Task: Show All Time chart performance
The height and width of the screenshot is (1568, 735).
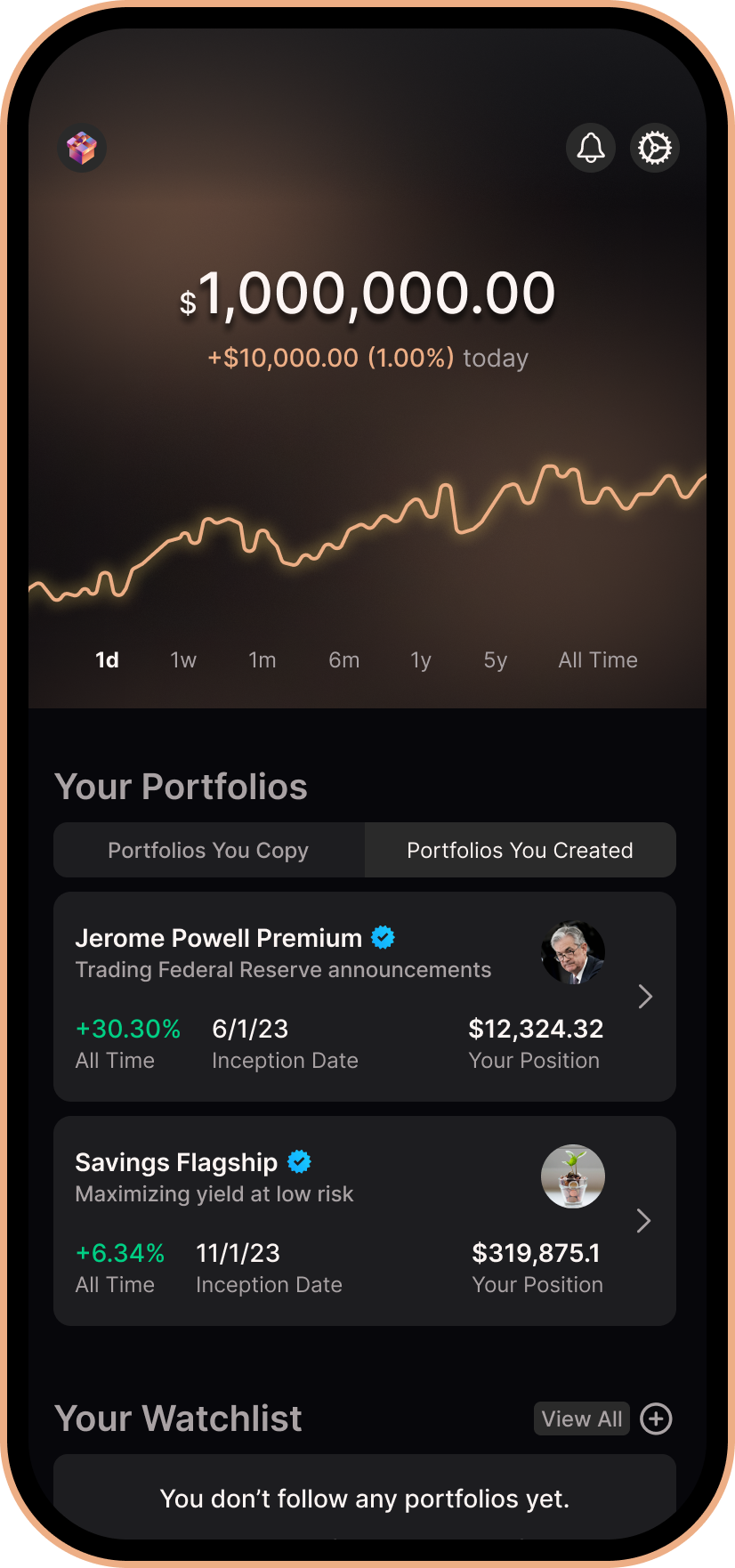Action: (x=597, y=659)
